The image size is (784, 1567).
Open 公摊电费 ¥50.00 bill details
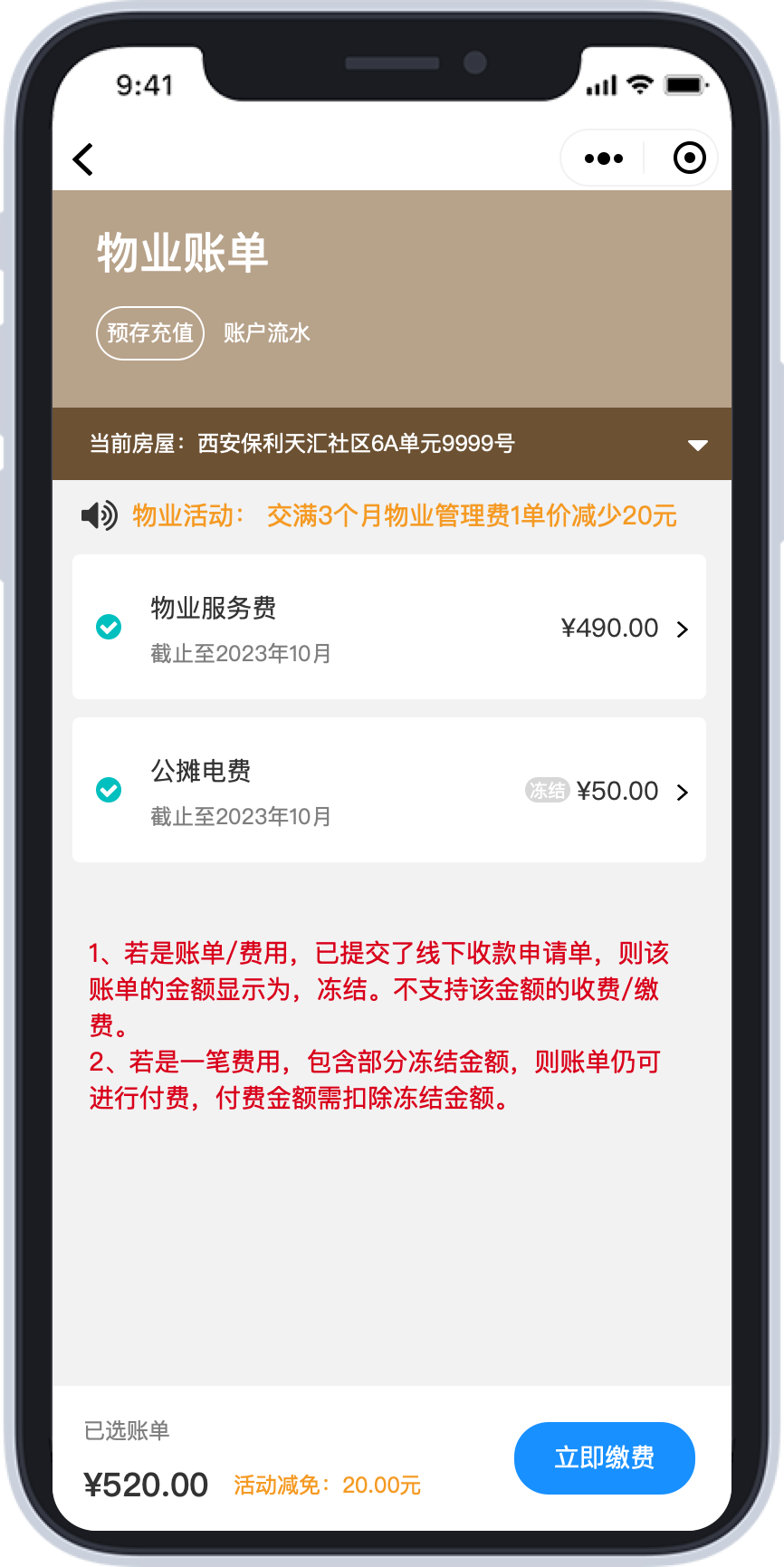(683, 793)
